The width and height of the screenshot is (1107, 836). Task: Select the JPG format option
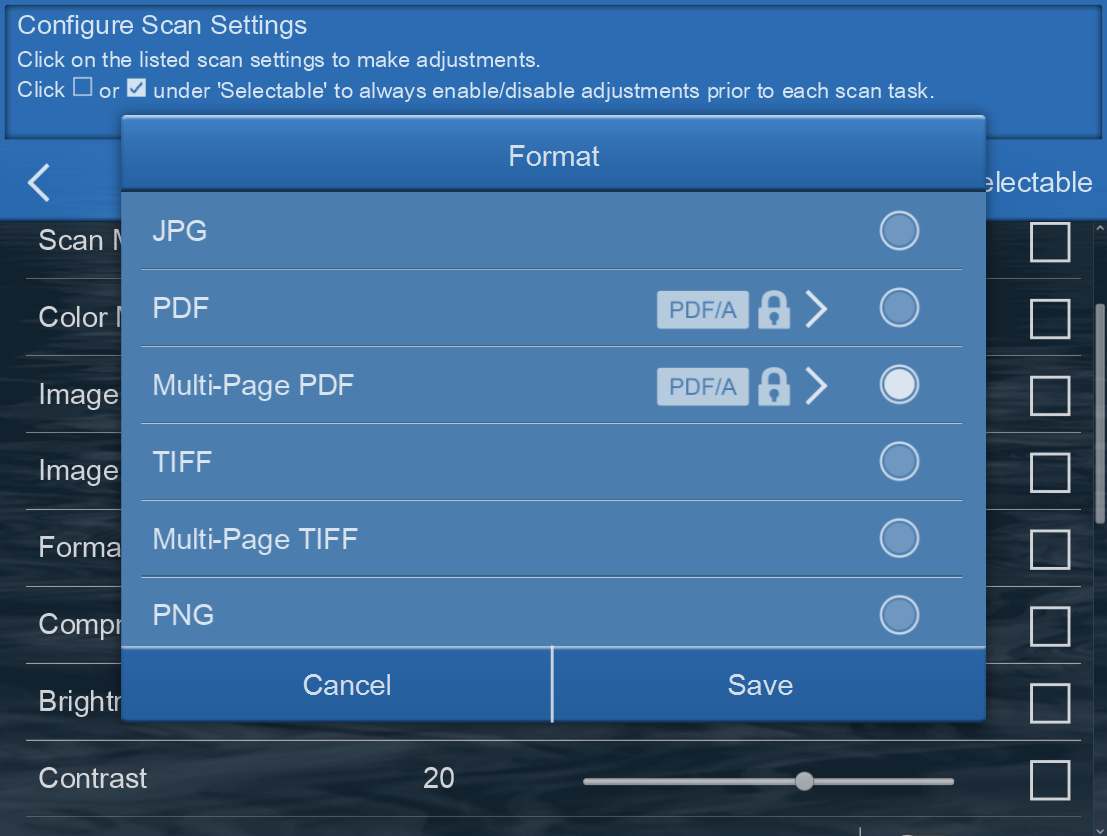click(x=898, y=231)
